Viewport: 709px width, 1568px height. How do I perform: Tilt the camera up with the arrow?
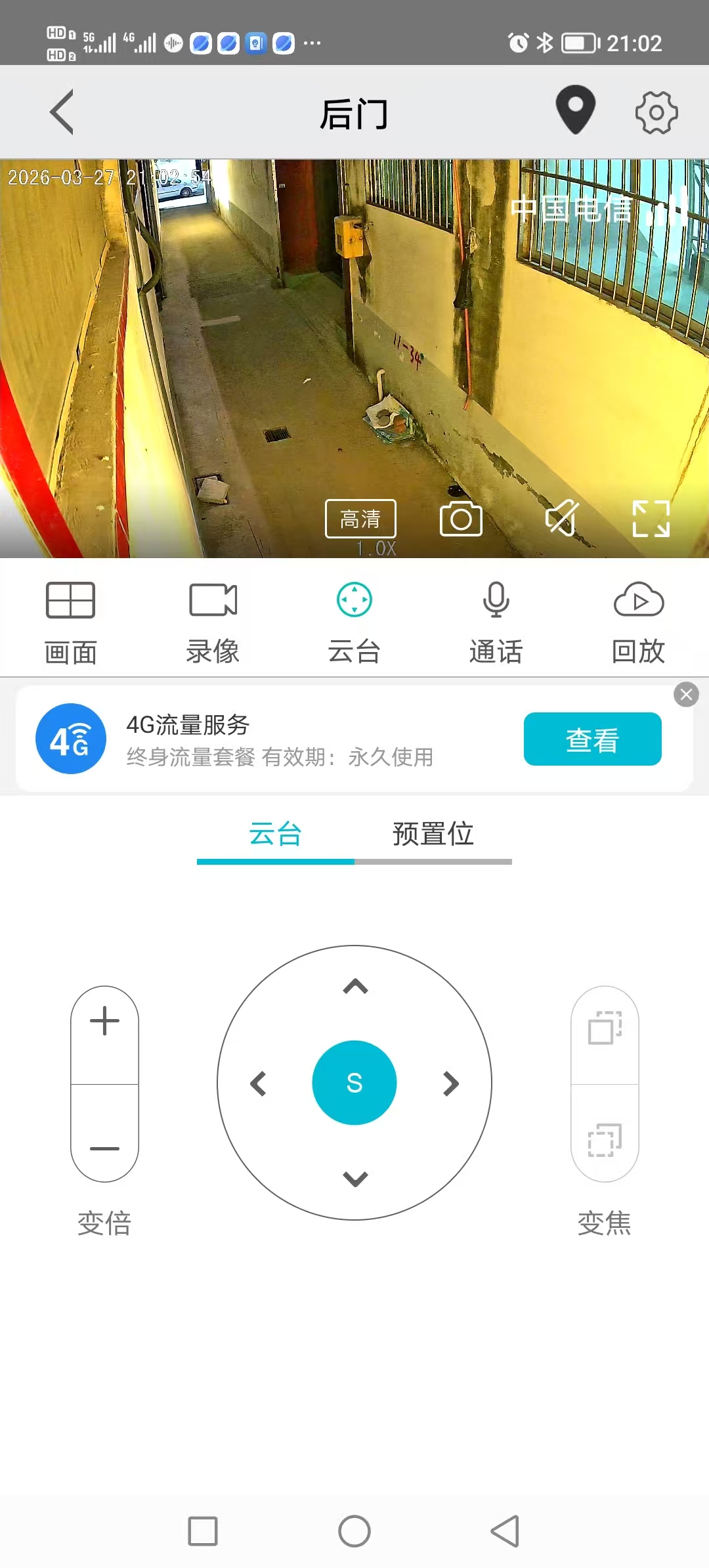(355, 986)
